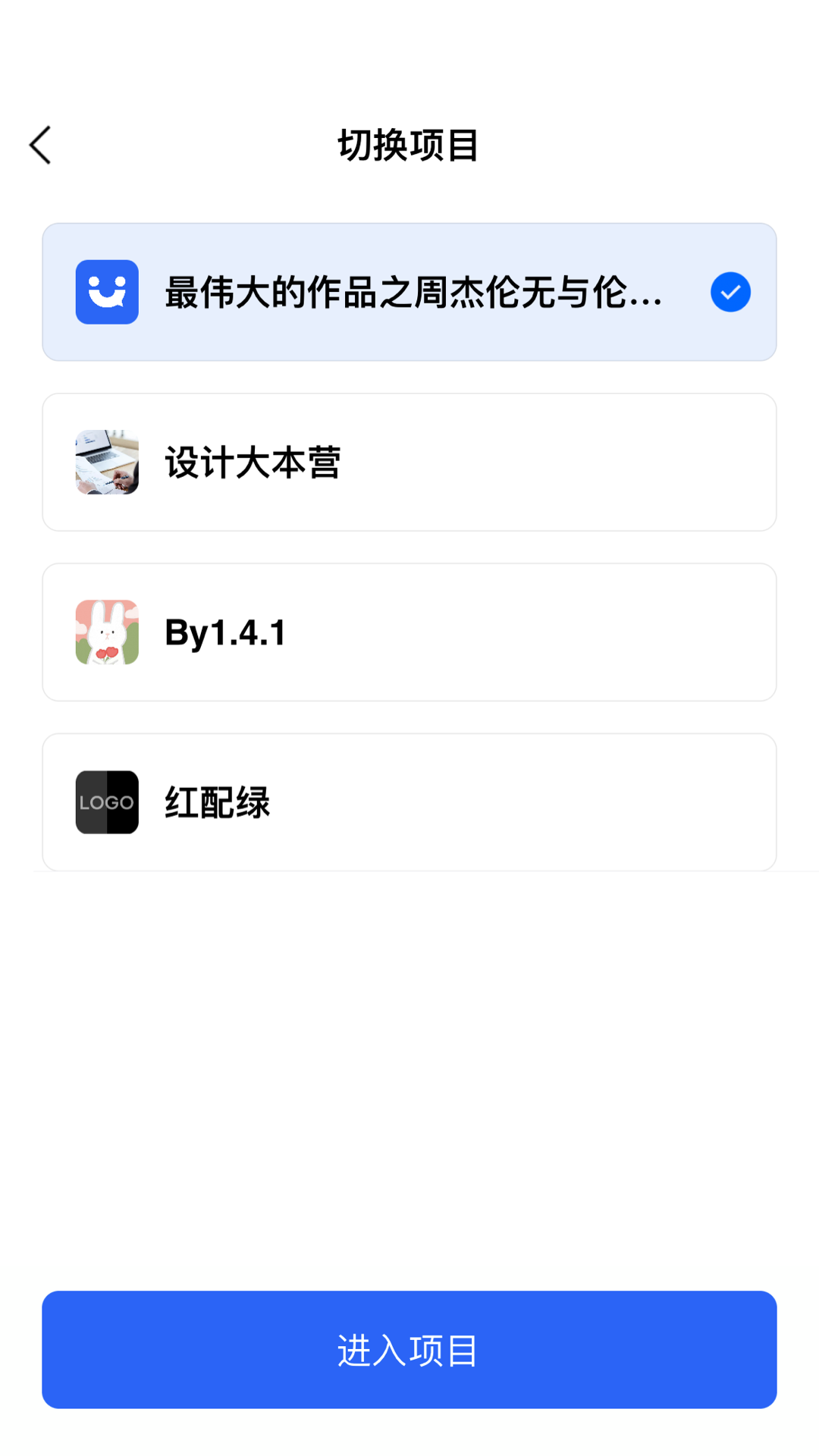Tap the smiling face logo in the highlighted row
The image size is (819, 1456).
106,291
